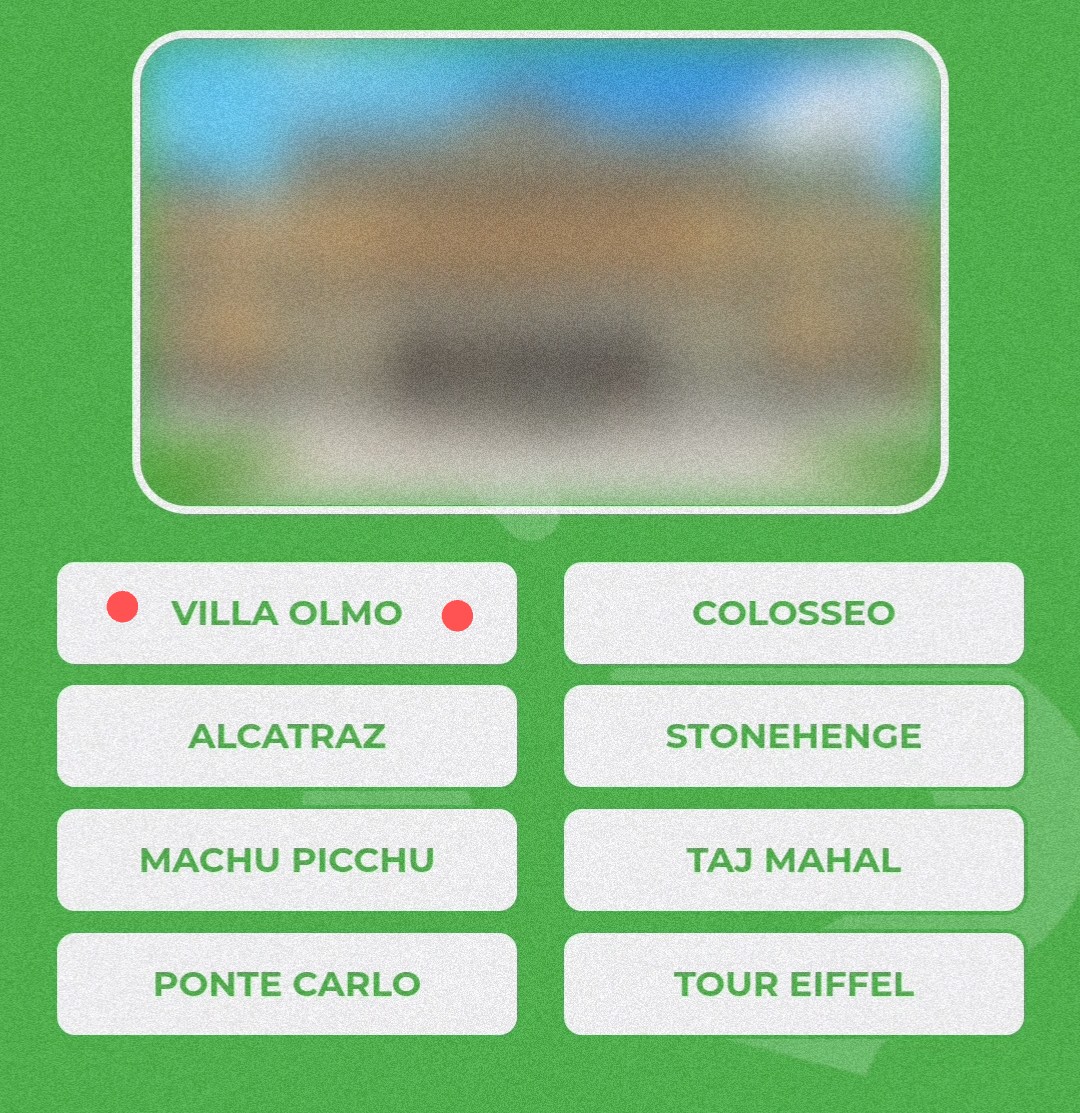Pick the ALCATRAZ option
Image resolution: width=1080 pixels, height=1113 pixels.
pos(287,736)
